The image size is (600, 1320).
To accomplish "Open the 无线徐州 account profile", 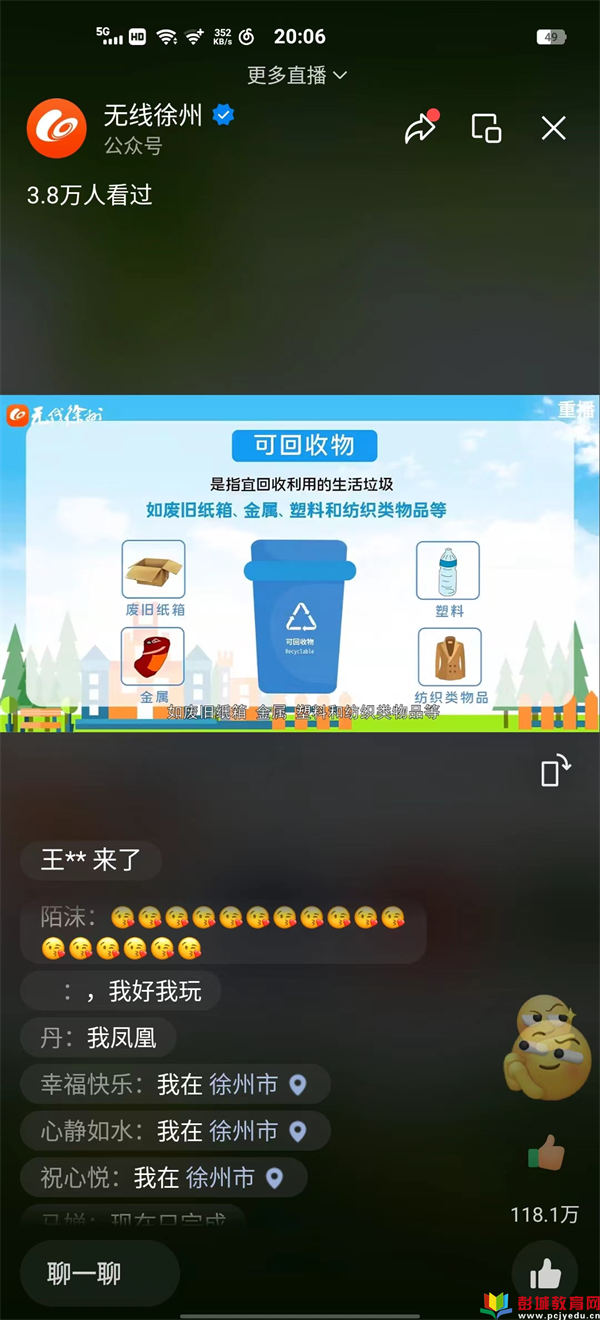I will (x=57, y=129).
